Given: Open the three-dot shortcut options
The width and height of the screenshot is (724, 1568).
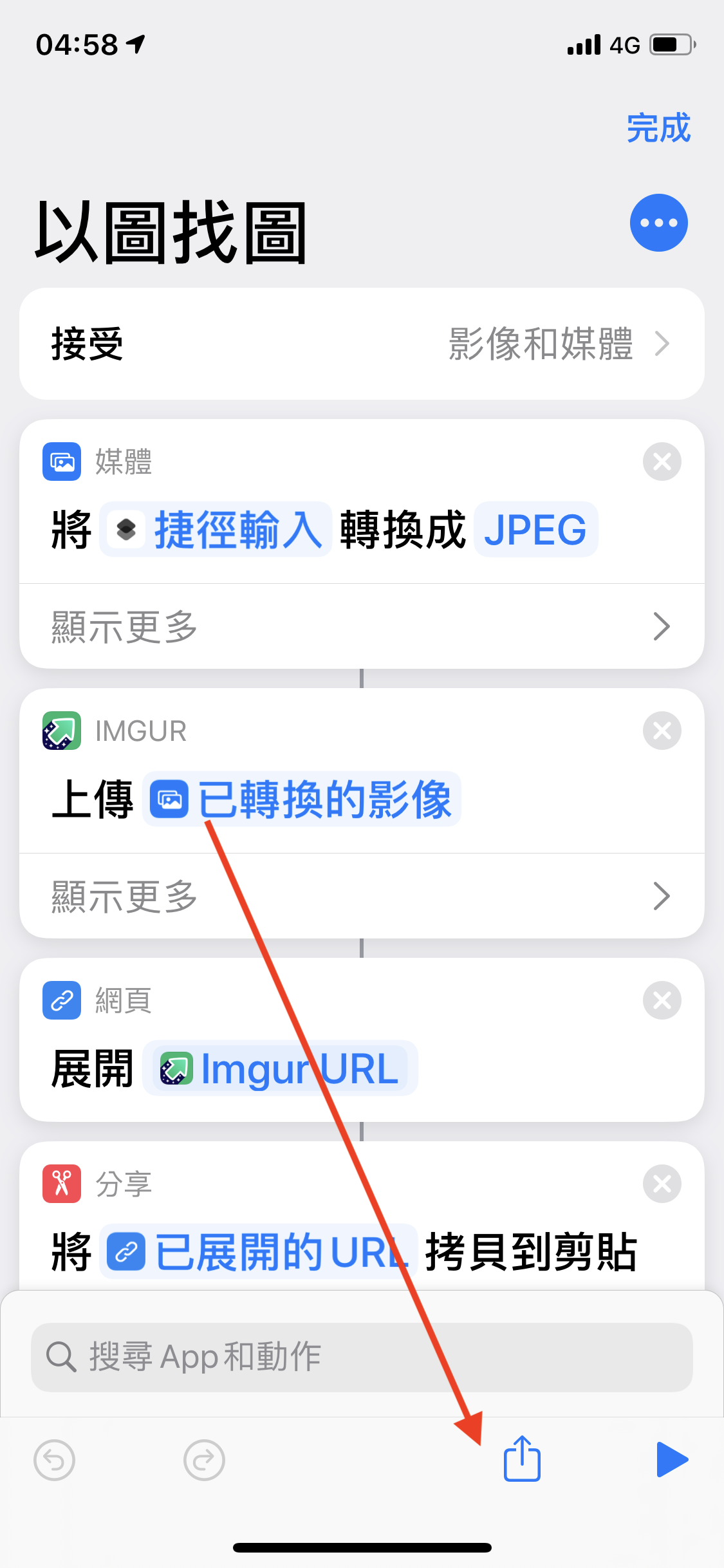Looking at the screenshot, I should pyautogui.click(x=658, y=223).
